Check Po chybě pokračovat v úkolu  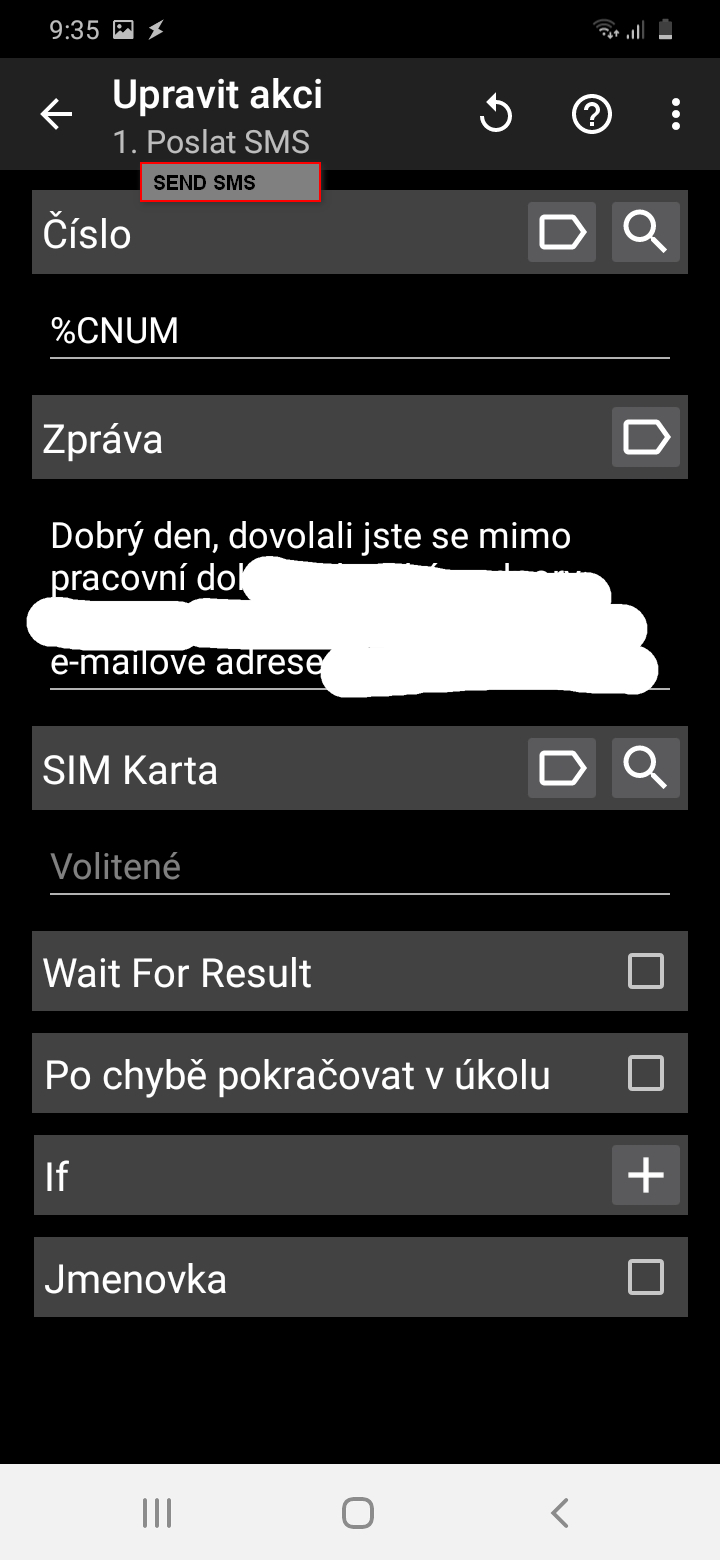[645, 1073]
